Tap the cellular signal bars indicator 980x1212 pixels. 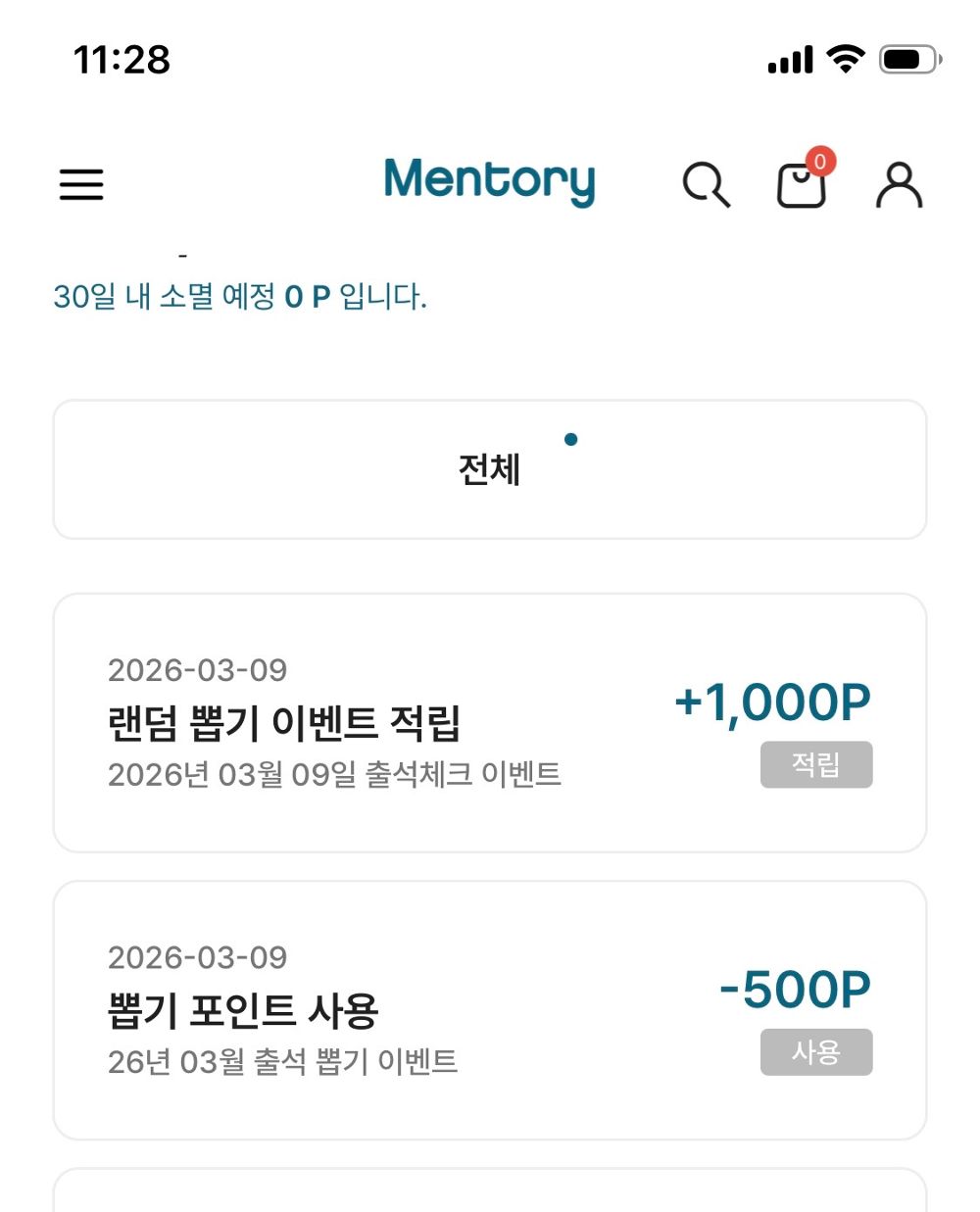pyautogui.click(x=790, y=59)
